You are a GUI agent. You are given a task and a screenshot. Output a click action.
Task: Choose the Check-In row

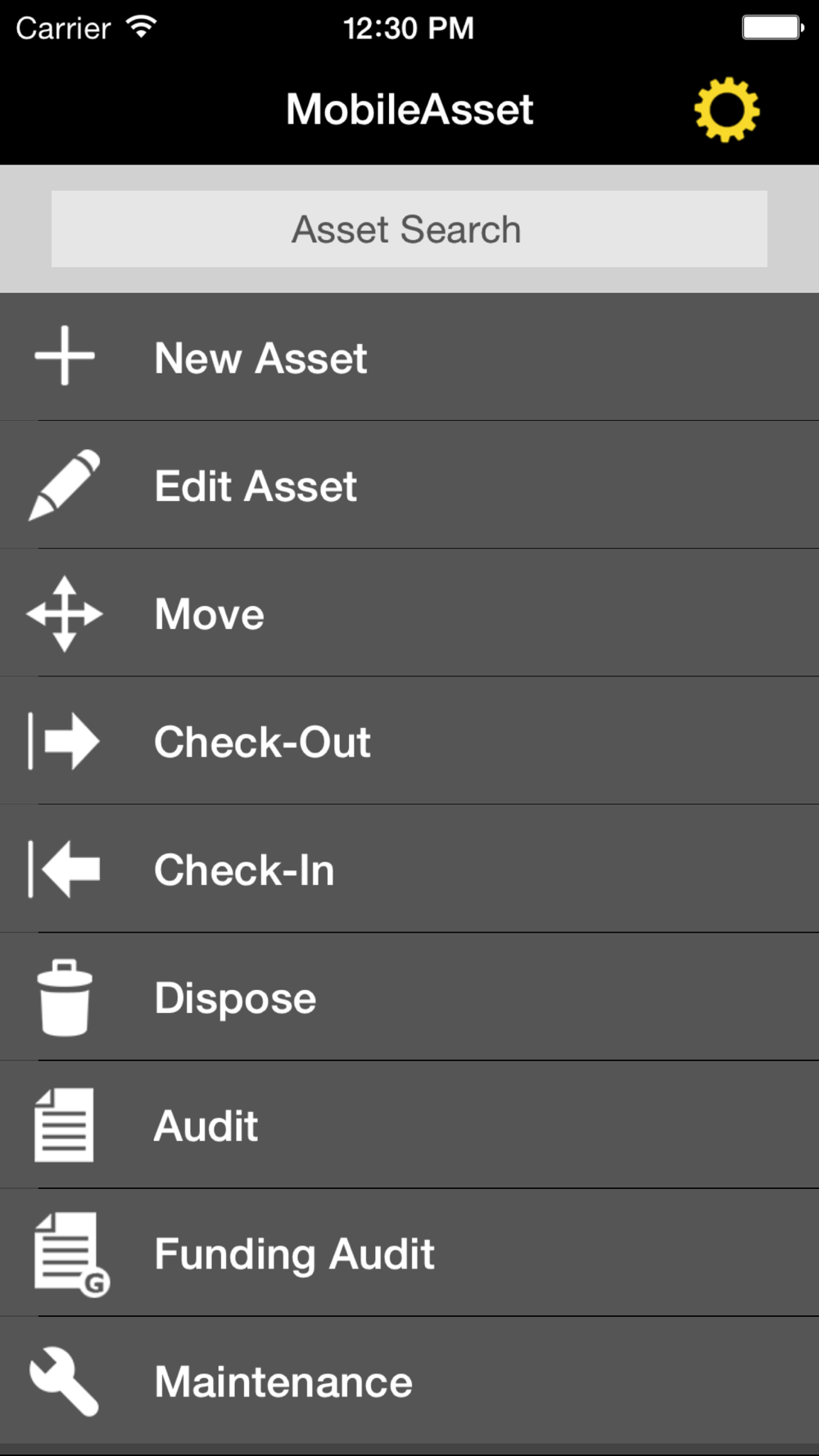[409, 868]
